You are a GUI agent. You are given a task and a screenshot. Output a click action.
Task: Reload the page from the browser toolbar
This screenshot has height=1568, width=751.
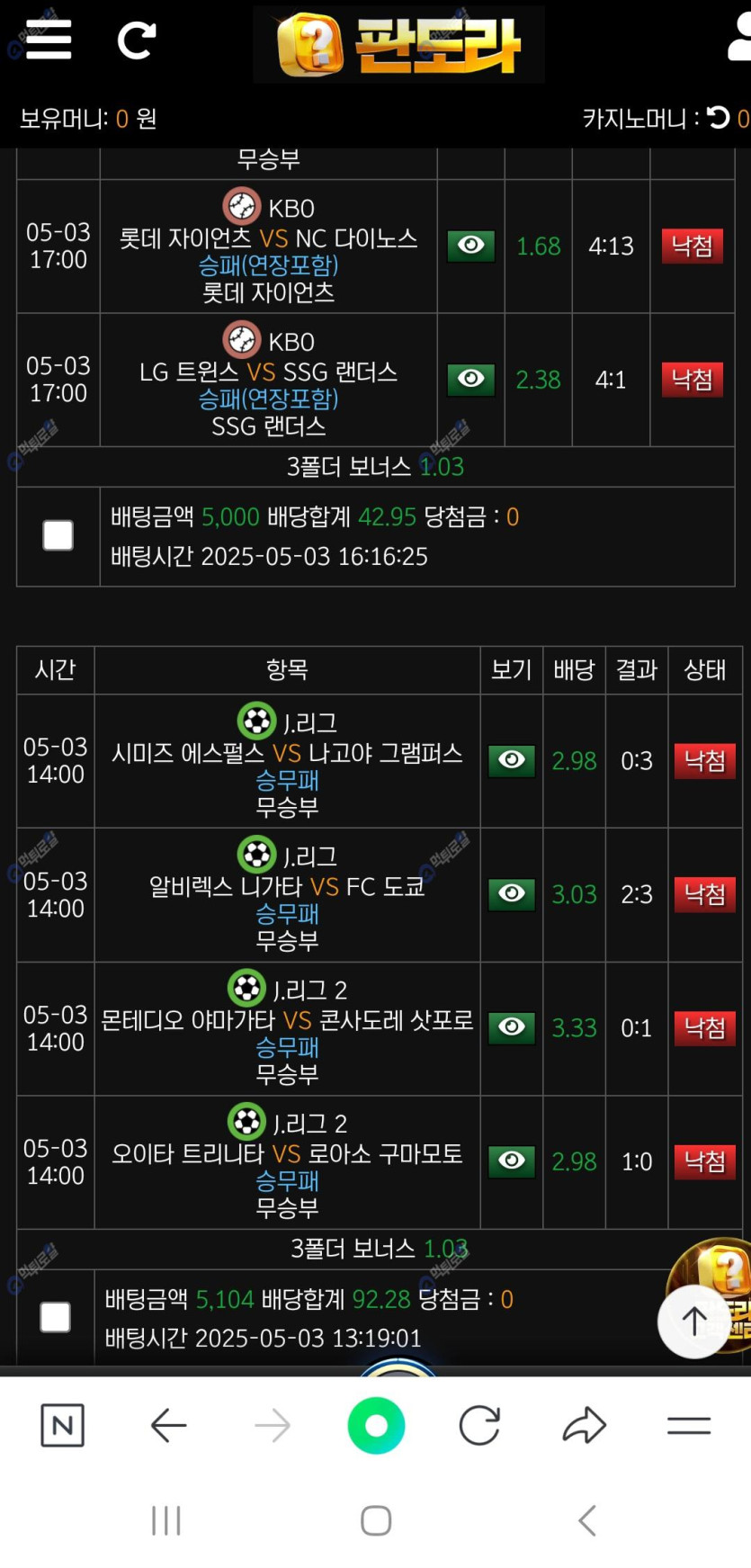(479, 1425)
